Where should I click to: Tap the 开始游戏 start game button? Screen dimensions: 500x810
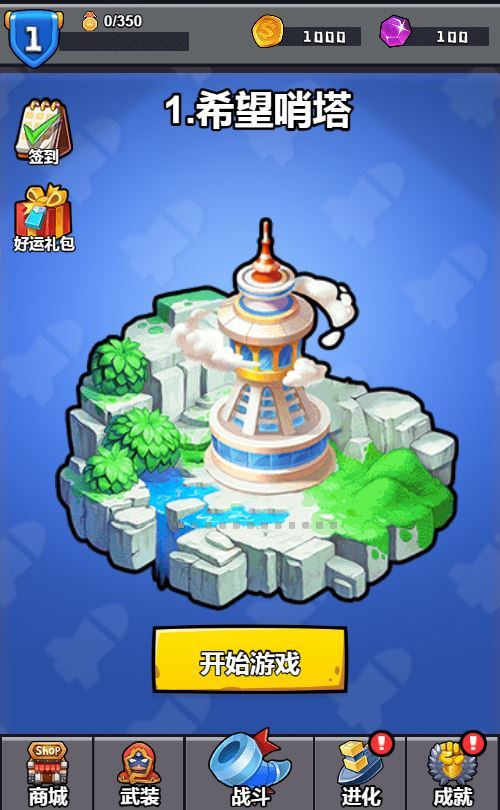tap(250, 660)
